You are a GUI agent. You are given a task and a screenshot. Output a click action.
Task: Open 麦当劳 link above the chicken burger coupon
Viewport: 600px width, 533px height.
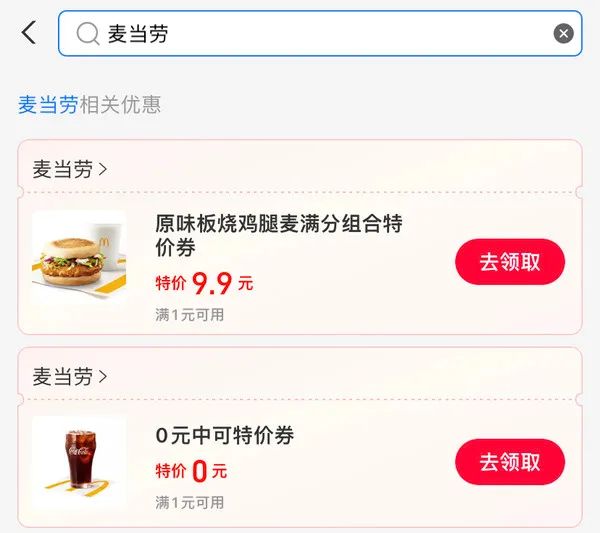[x=70, y=169]
